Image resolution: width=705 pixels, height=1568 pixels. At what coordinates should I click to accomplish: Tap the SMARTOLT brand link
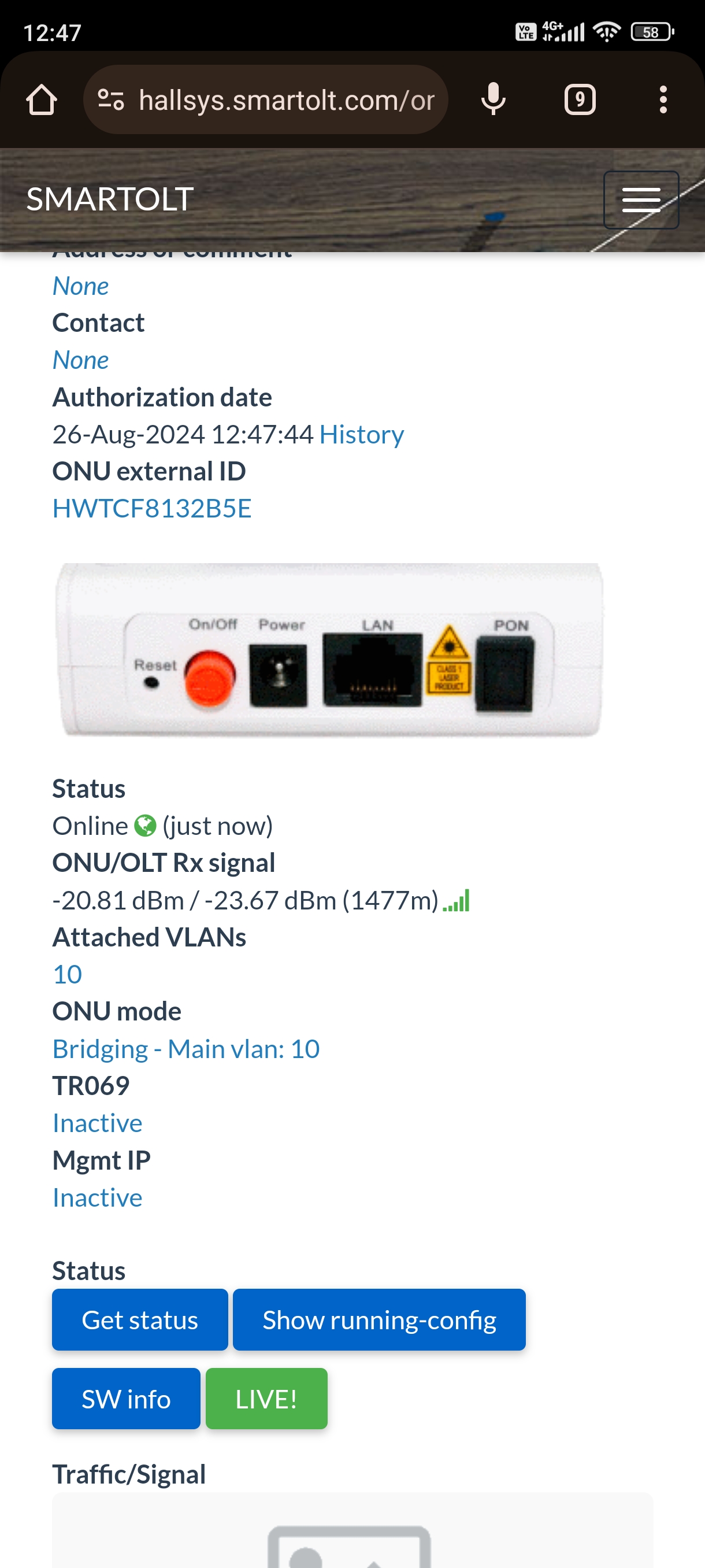110,199
